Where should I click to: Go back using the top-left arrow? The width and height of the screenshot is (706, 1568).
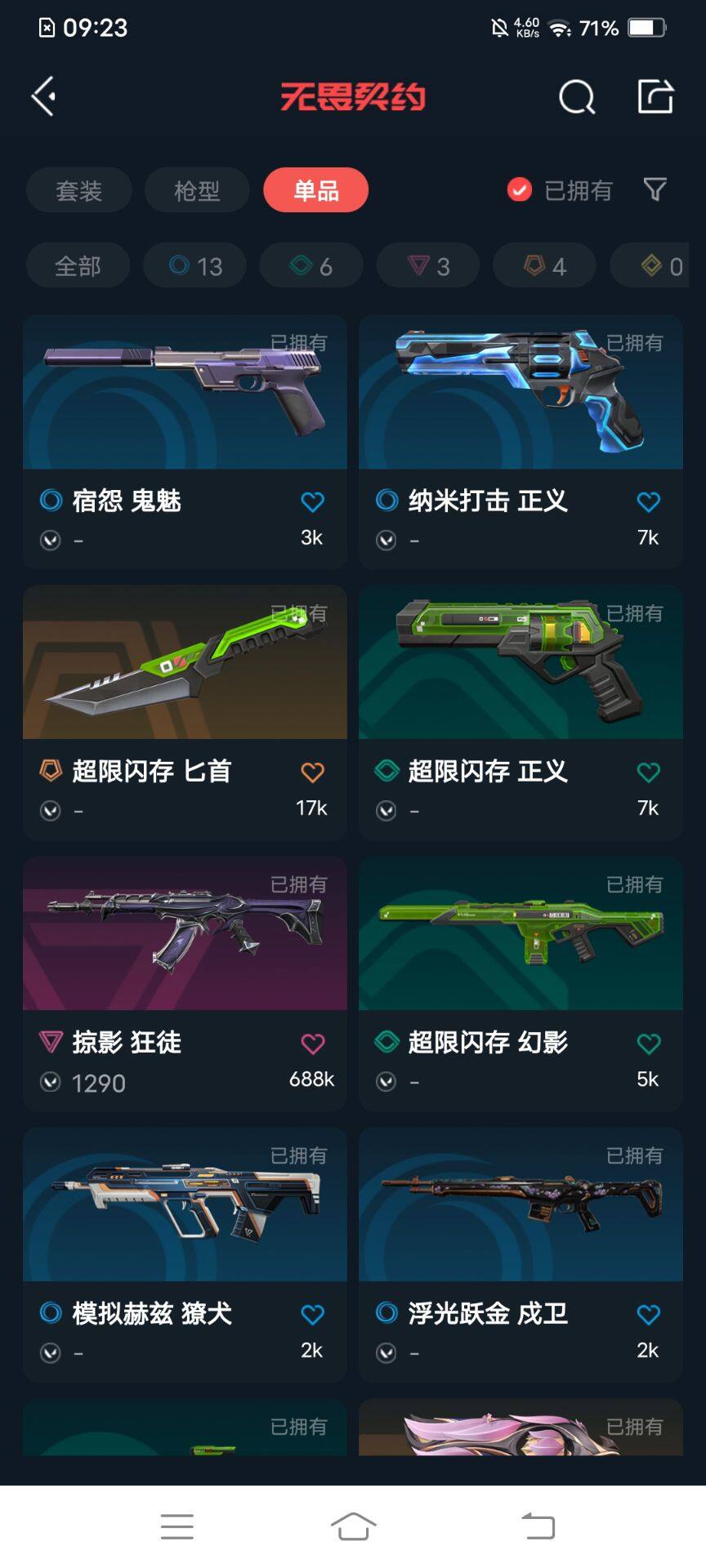[44, 96]
